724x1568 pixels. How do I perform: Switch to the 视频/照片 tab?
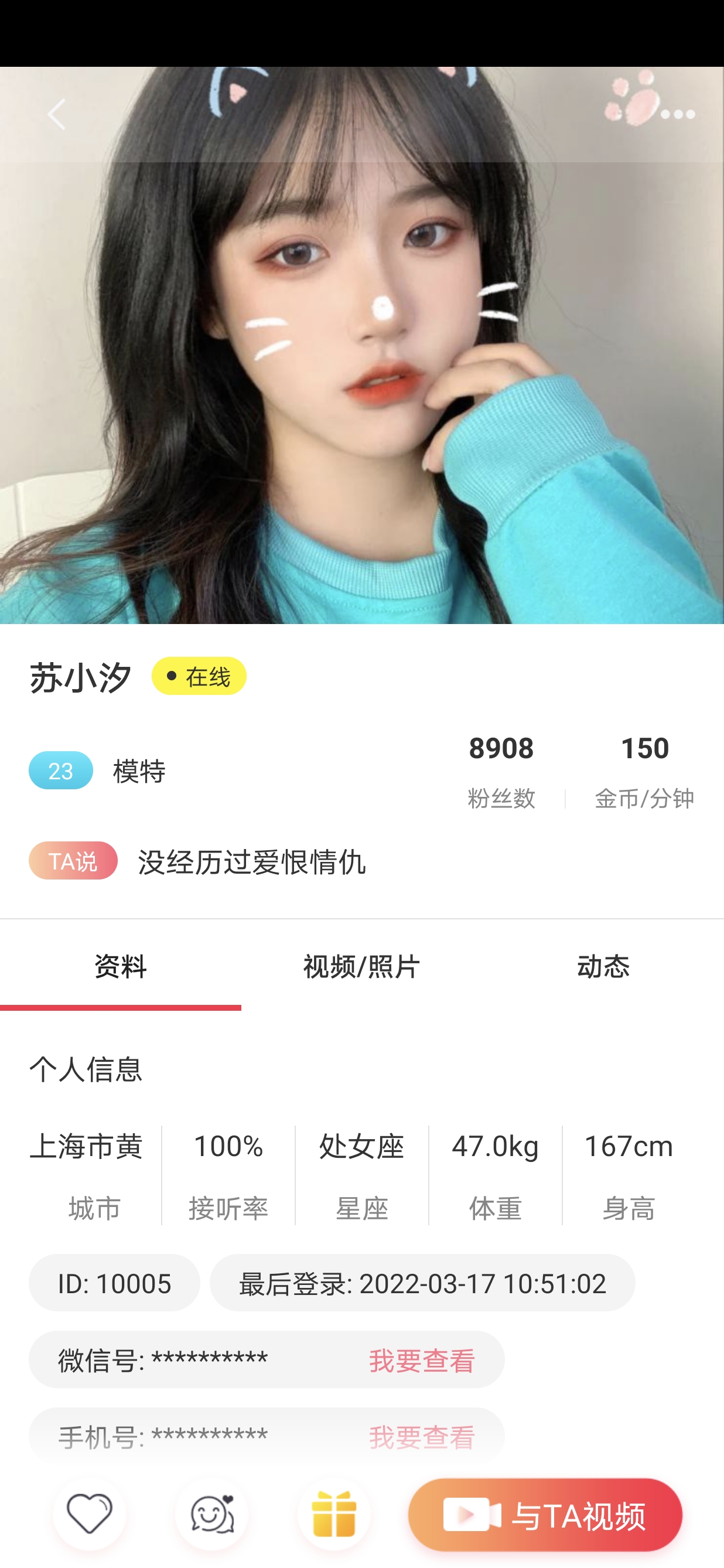pos(361,966)
